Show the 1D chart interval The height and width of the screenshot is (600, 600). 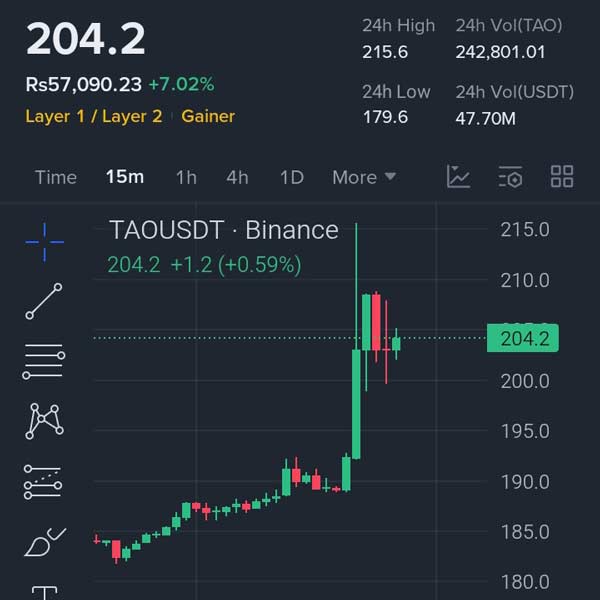[291, 177]
